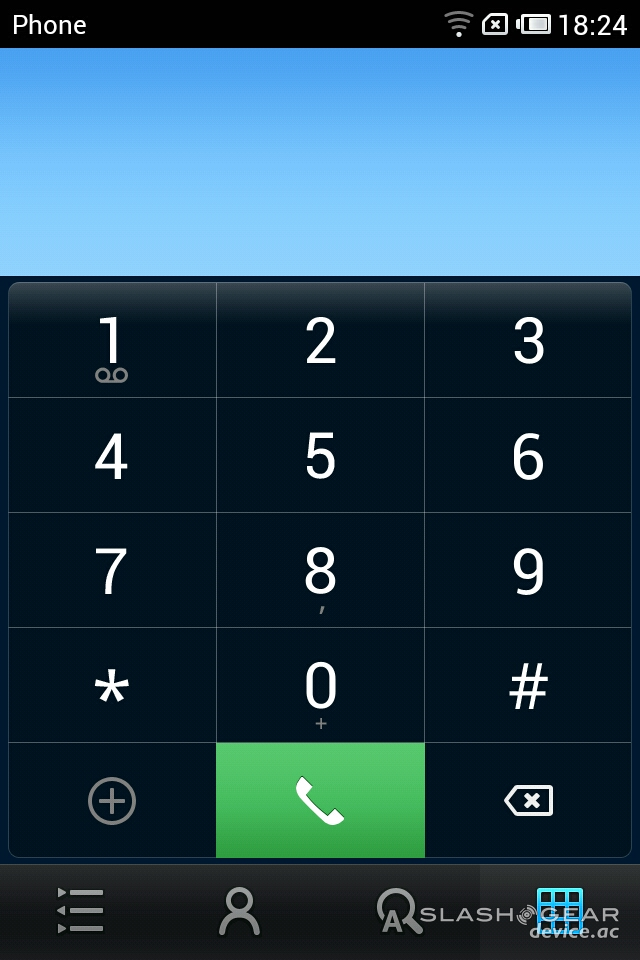This screenshot has height=960, width=640.
Task: Dial digit 1 on the keypad
Action: click(x=112, y=341)
